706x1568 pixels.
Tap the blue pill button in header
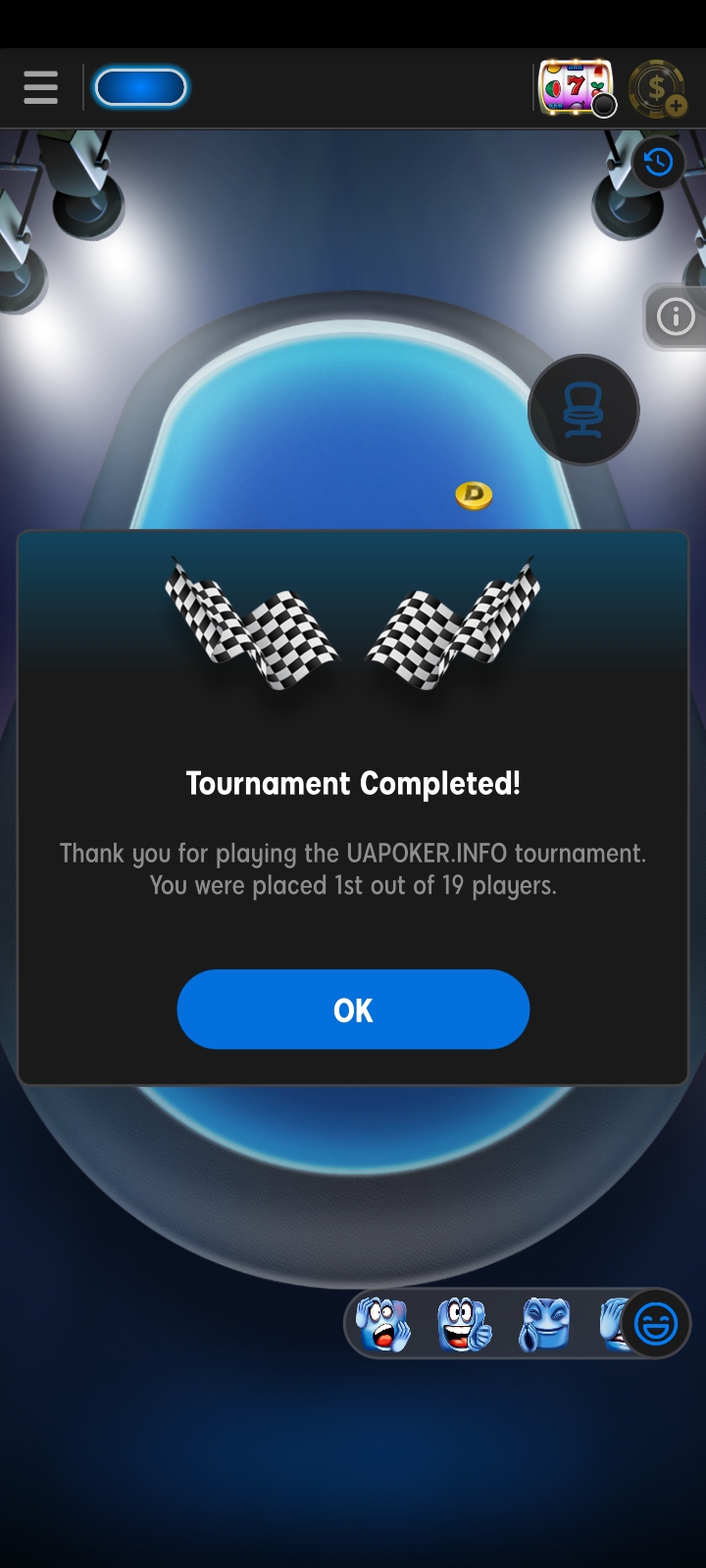click(x=140, y=87)
